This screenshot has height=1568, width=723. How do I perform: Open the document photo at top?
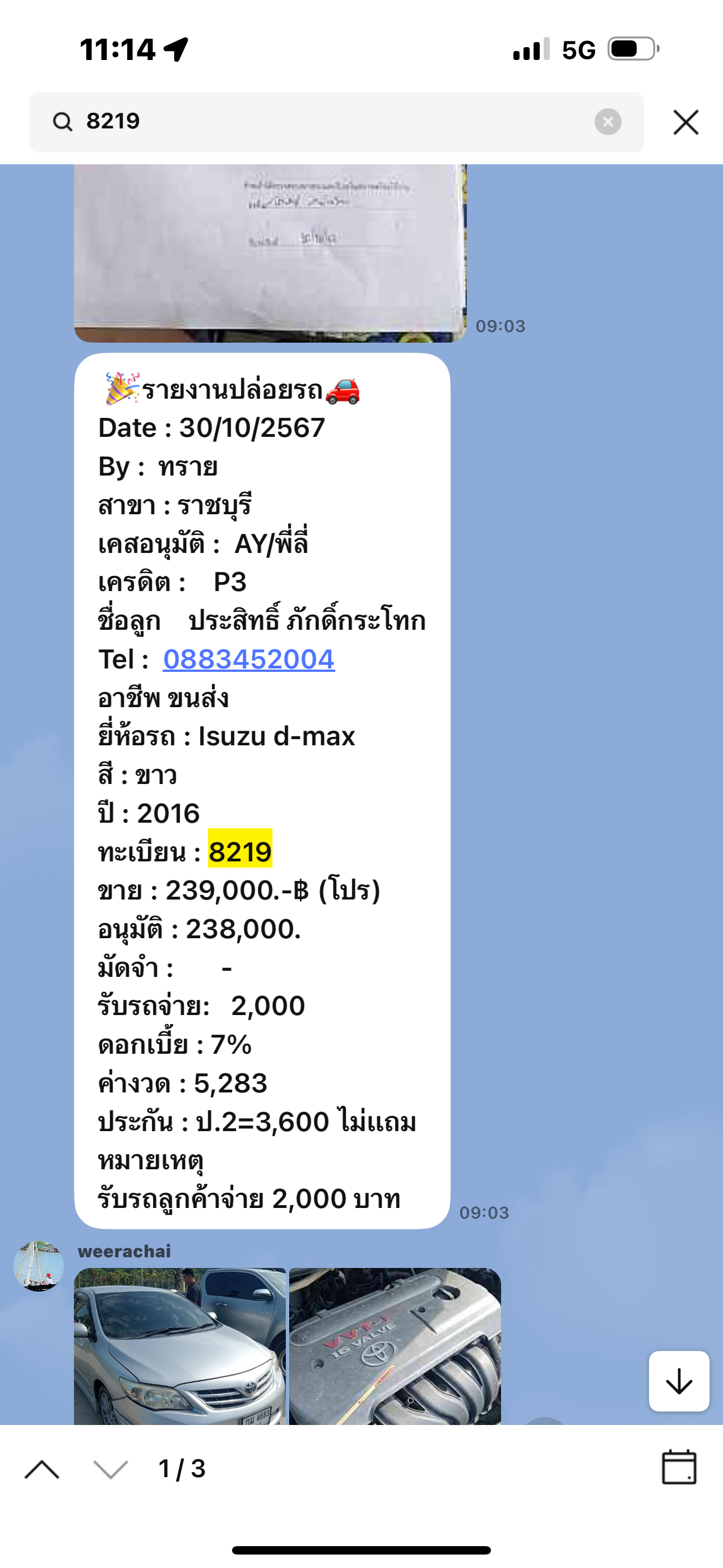(x=270, y=253)
